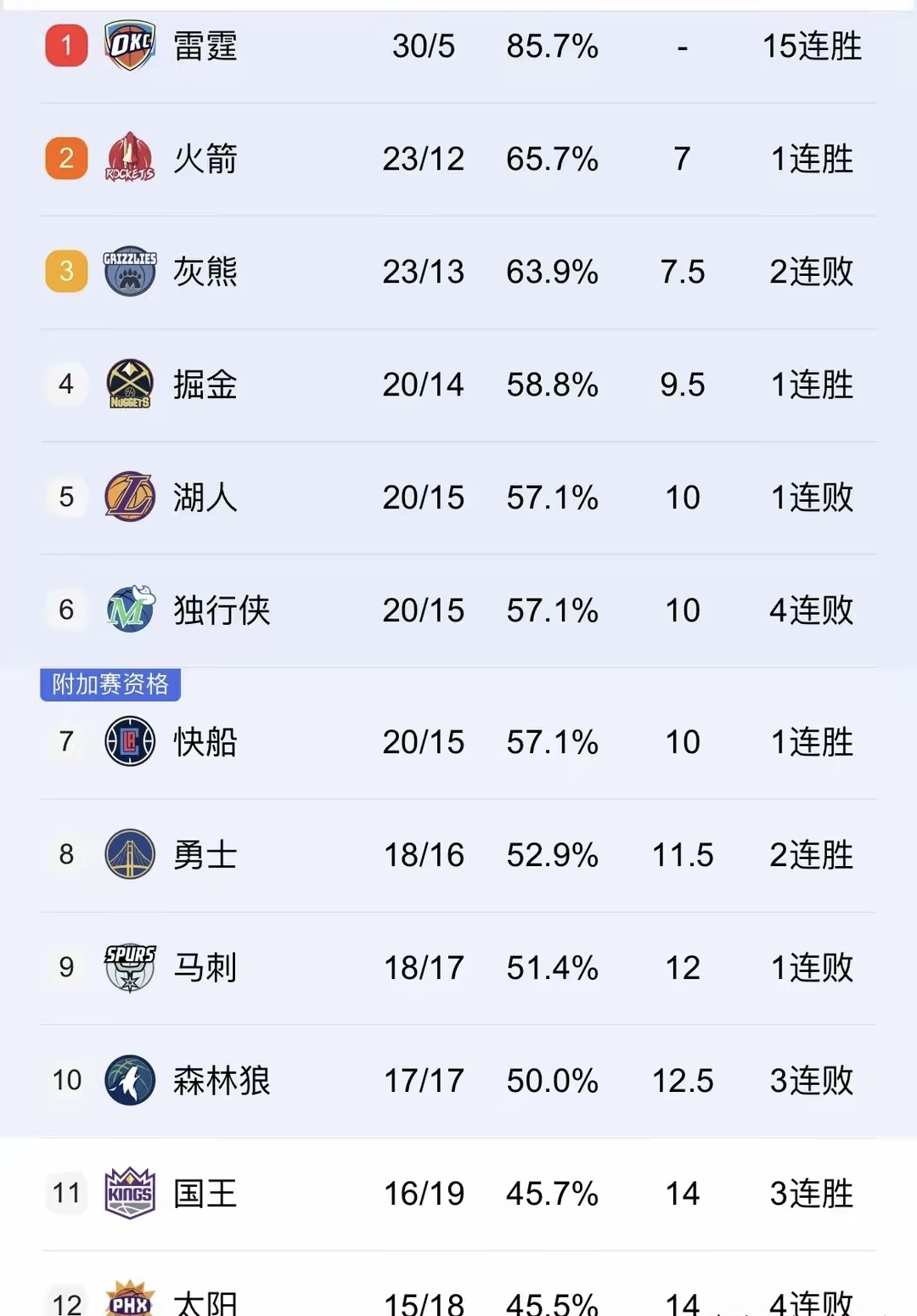Select the Mavericks team logo
This screenshot has height=1316, width=917.
(128, 610)
